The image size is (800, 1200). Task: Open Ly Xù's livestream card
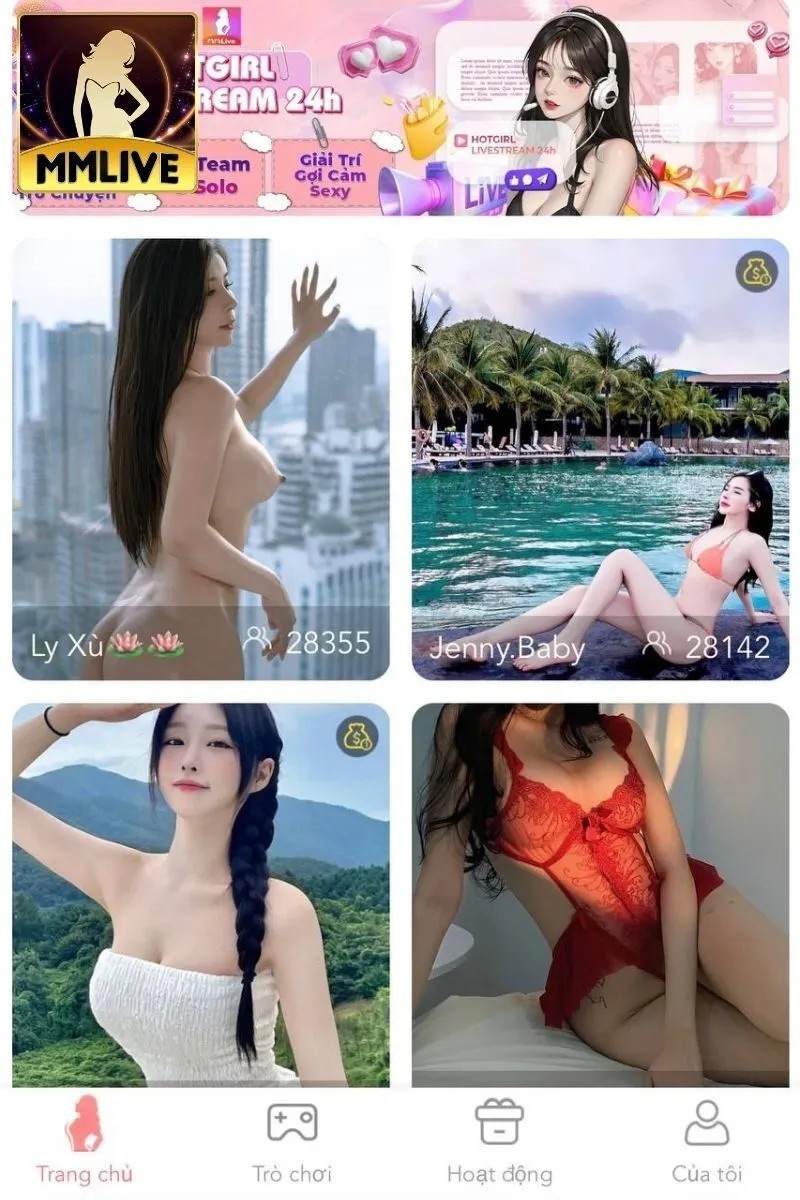pyautogui.click(x=200, y=460)
